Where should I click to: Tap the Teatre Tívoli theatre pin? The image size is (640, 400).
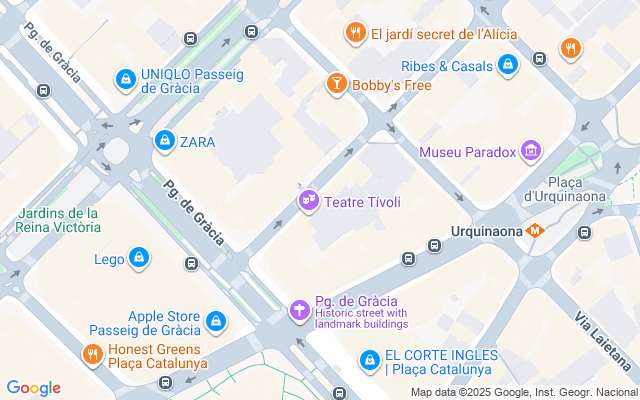click(309, 202)
